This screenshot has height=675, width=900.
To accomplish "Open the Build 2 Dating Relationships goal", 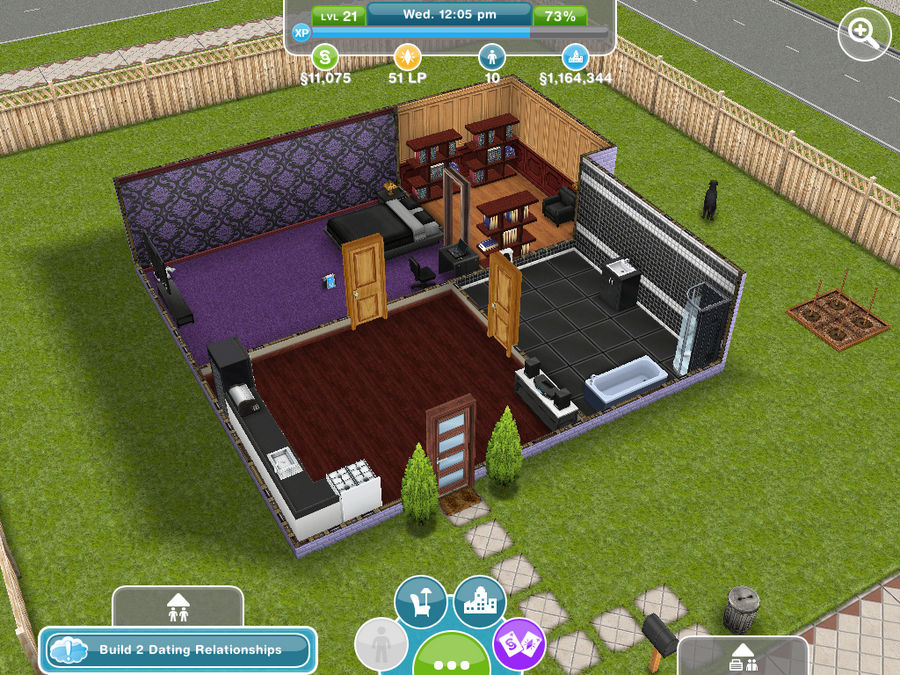I will tap(178, 649).
